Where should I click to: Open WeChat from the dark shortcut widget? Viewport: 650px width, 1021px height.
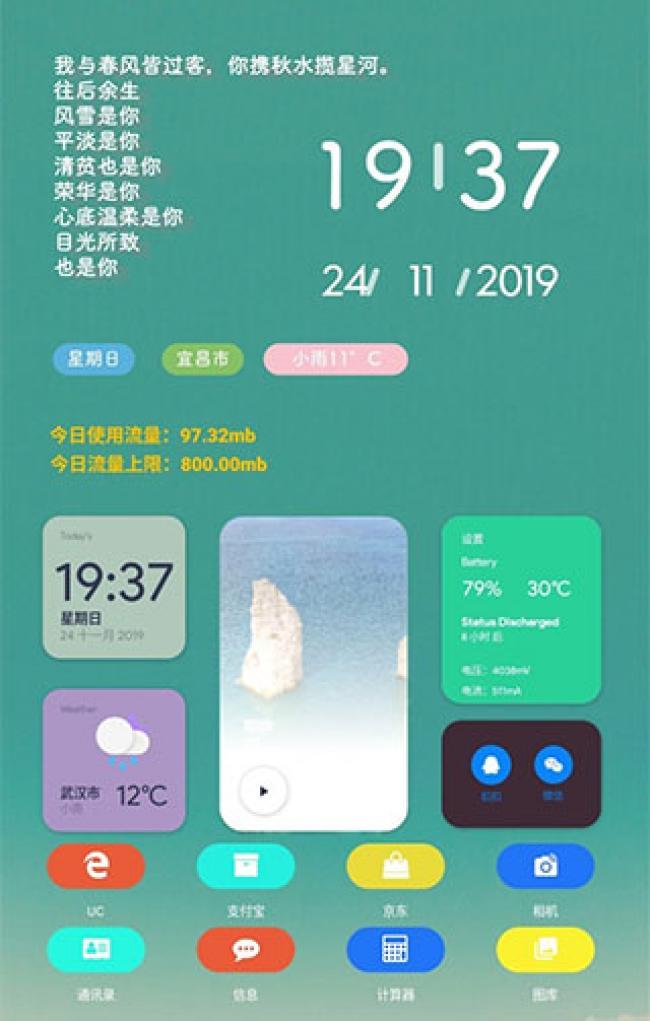(553, 766)
